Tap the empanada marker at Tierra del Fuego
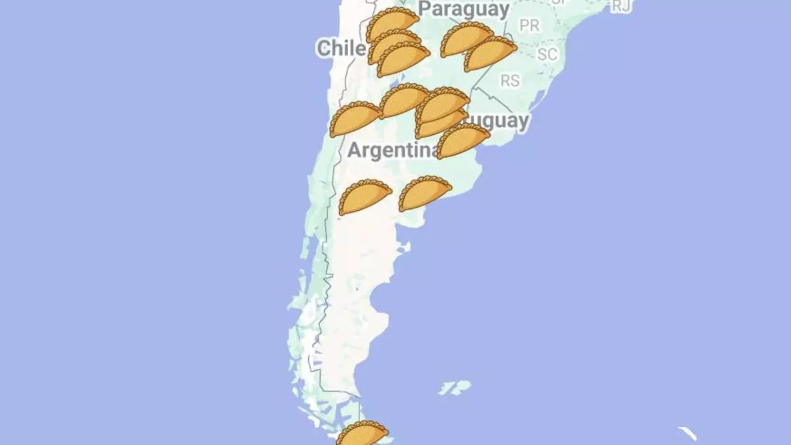The image size is (791, 445). point(360,434)
